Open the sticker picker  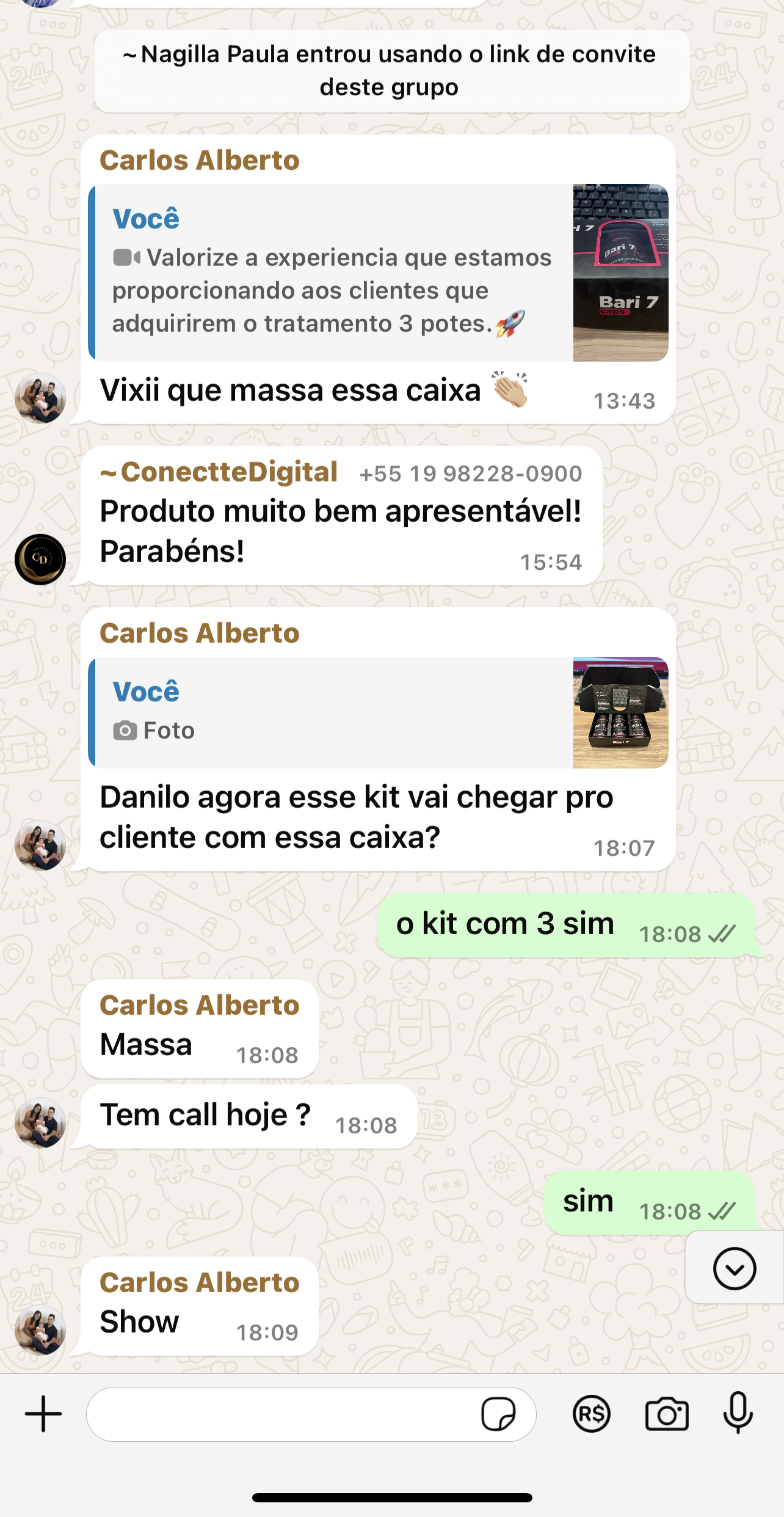pos(498,1414)
